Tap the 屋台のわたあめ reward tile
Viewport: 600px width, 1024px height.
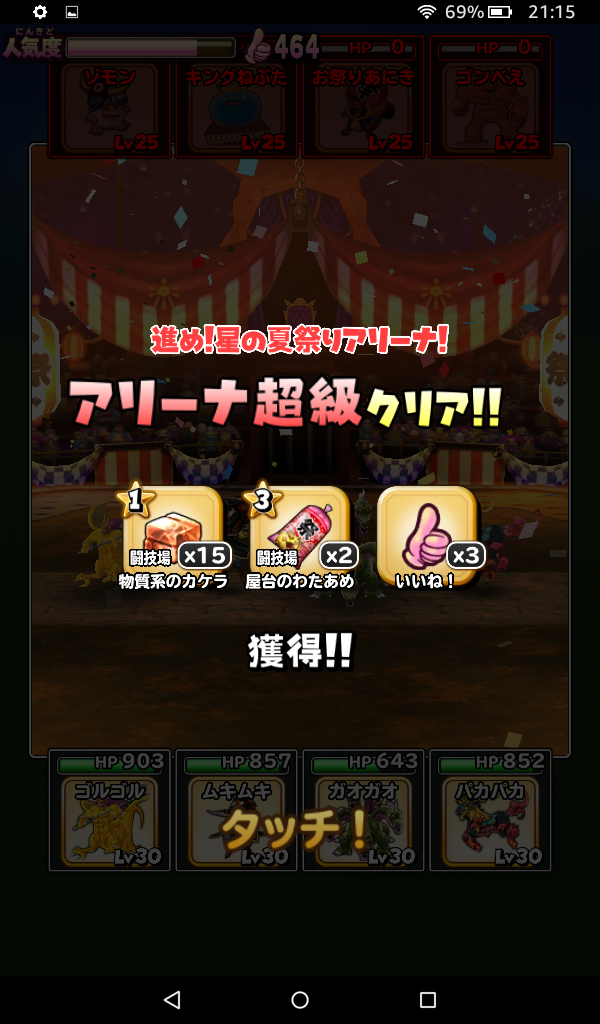click(299, 532)
